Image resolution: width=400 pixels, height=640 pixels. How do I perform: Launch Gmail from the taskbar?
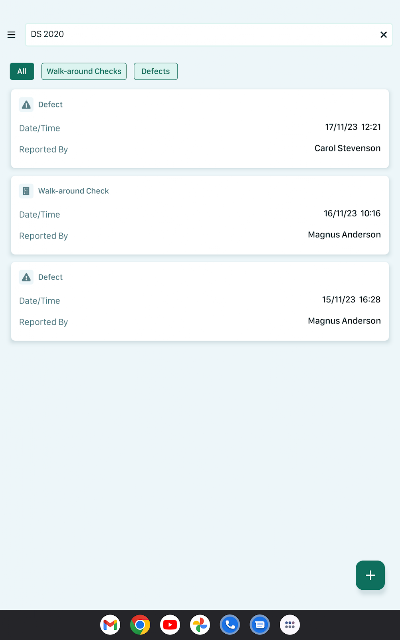[x=110, y=624]
